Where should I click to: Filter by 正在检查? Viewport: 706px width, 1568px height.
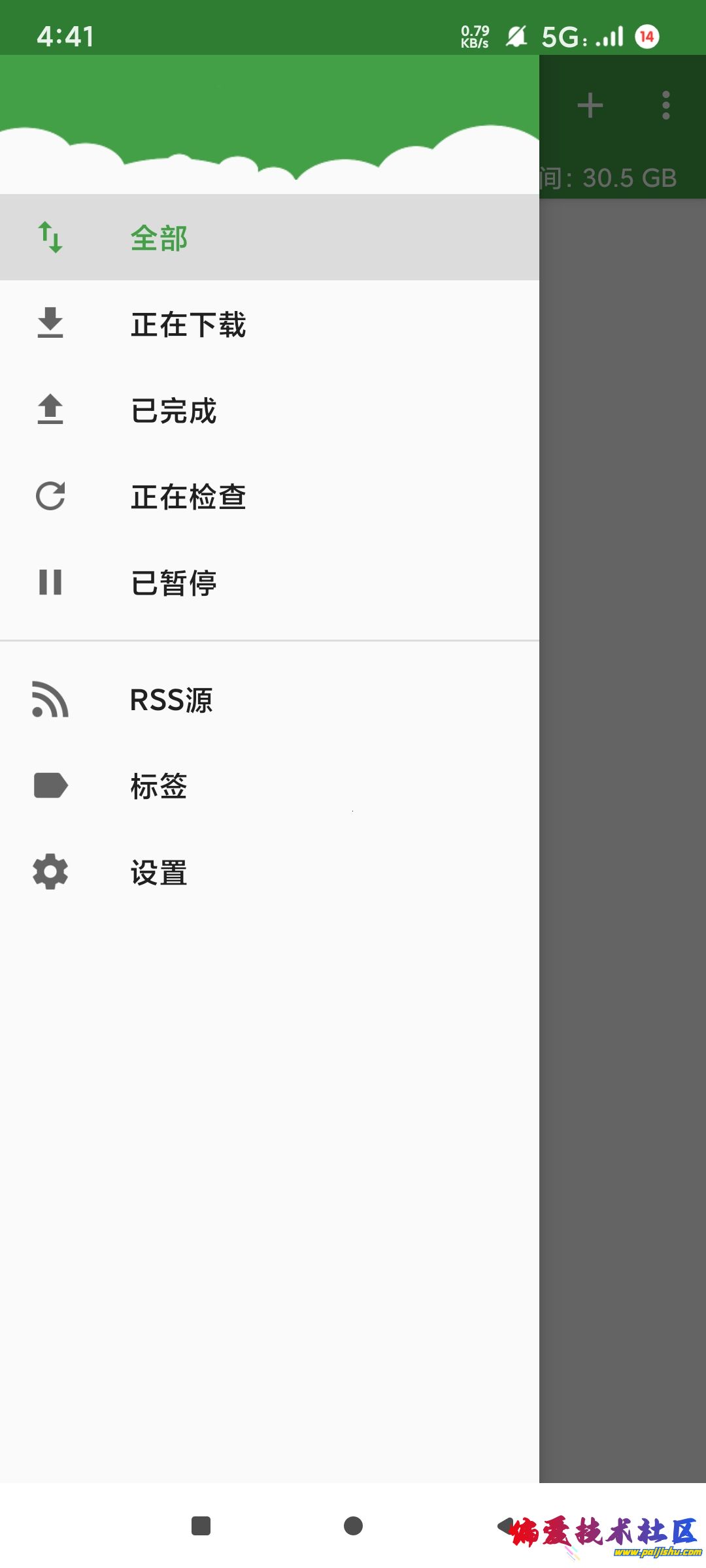188,497
